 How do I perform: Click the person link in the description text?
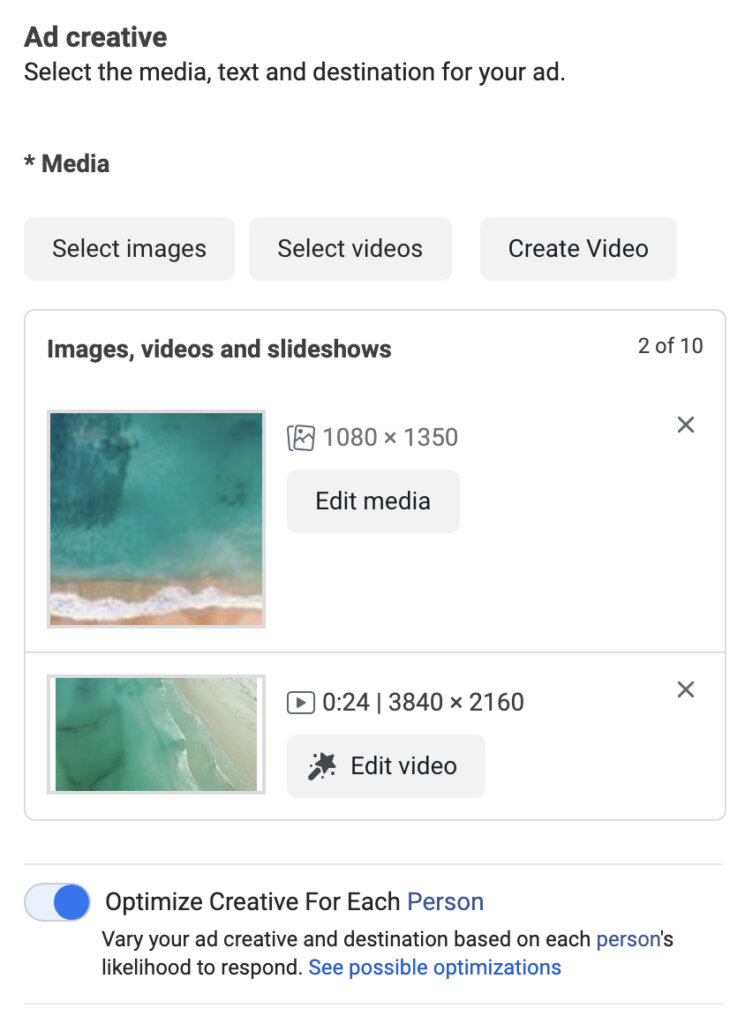[629, 939]
